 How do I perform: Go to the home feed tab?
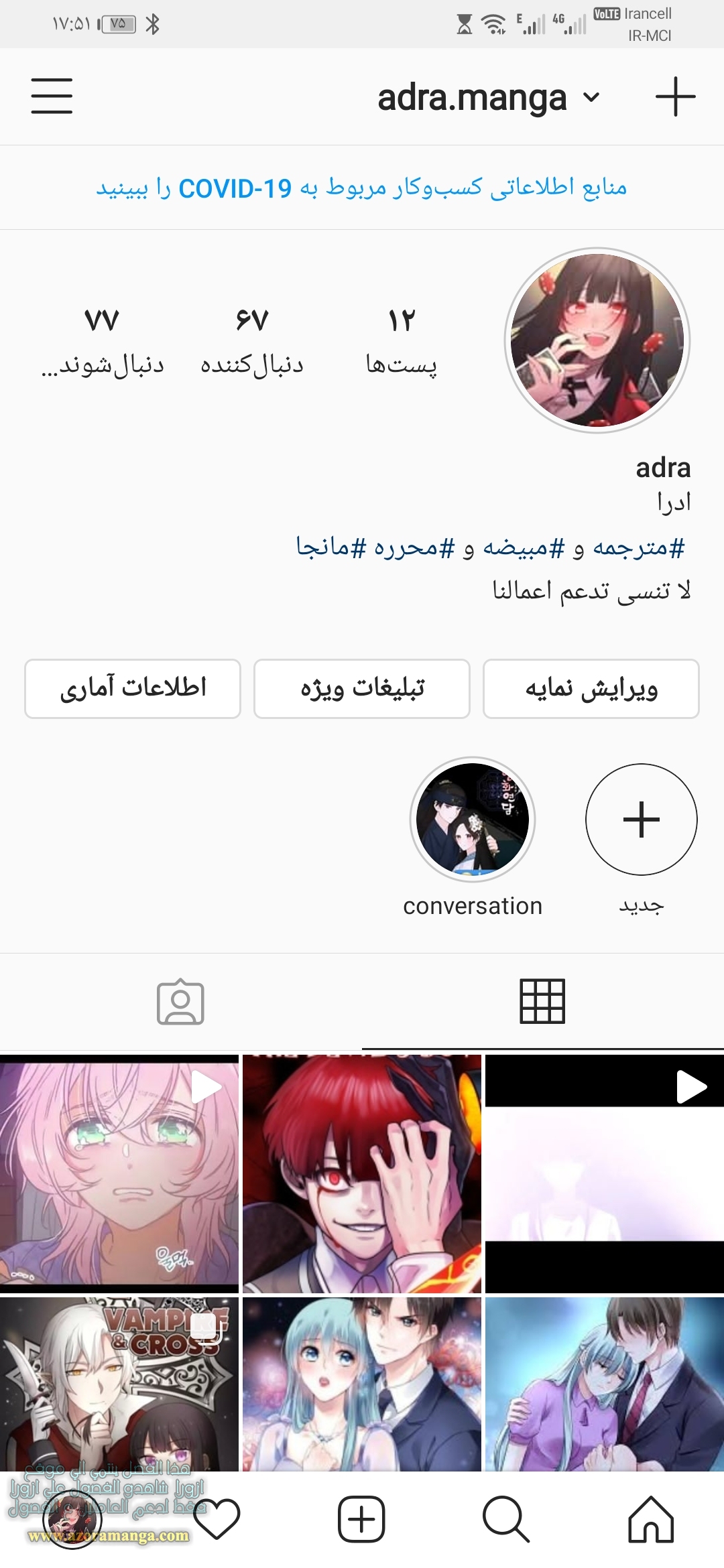click(x=650, y=1520)
